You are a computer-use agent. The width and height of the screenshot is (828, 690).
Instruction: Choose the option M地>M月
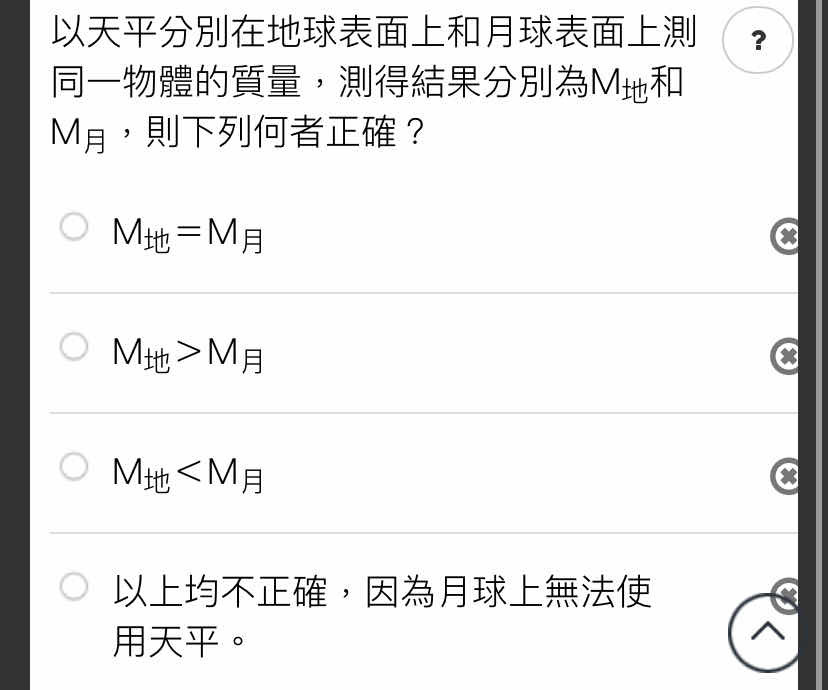[x=74, y=347]
